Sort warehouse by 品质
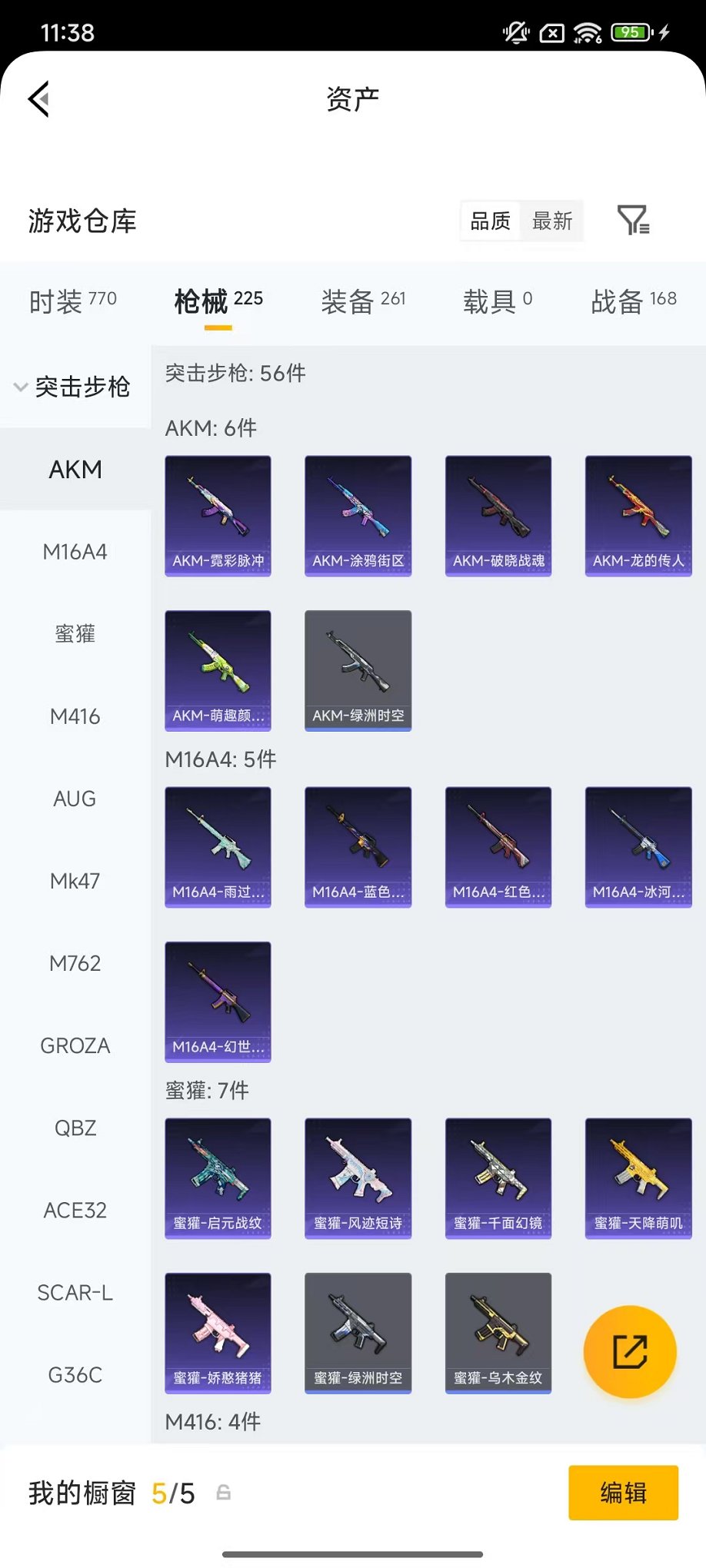The image size is (706, 1568). click(x=490, y=221)
